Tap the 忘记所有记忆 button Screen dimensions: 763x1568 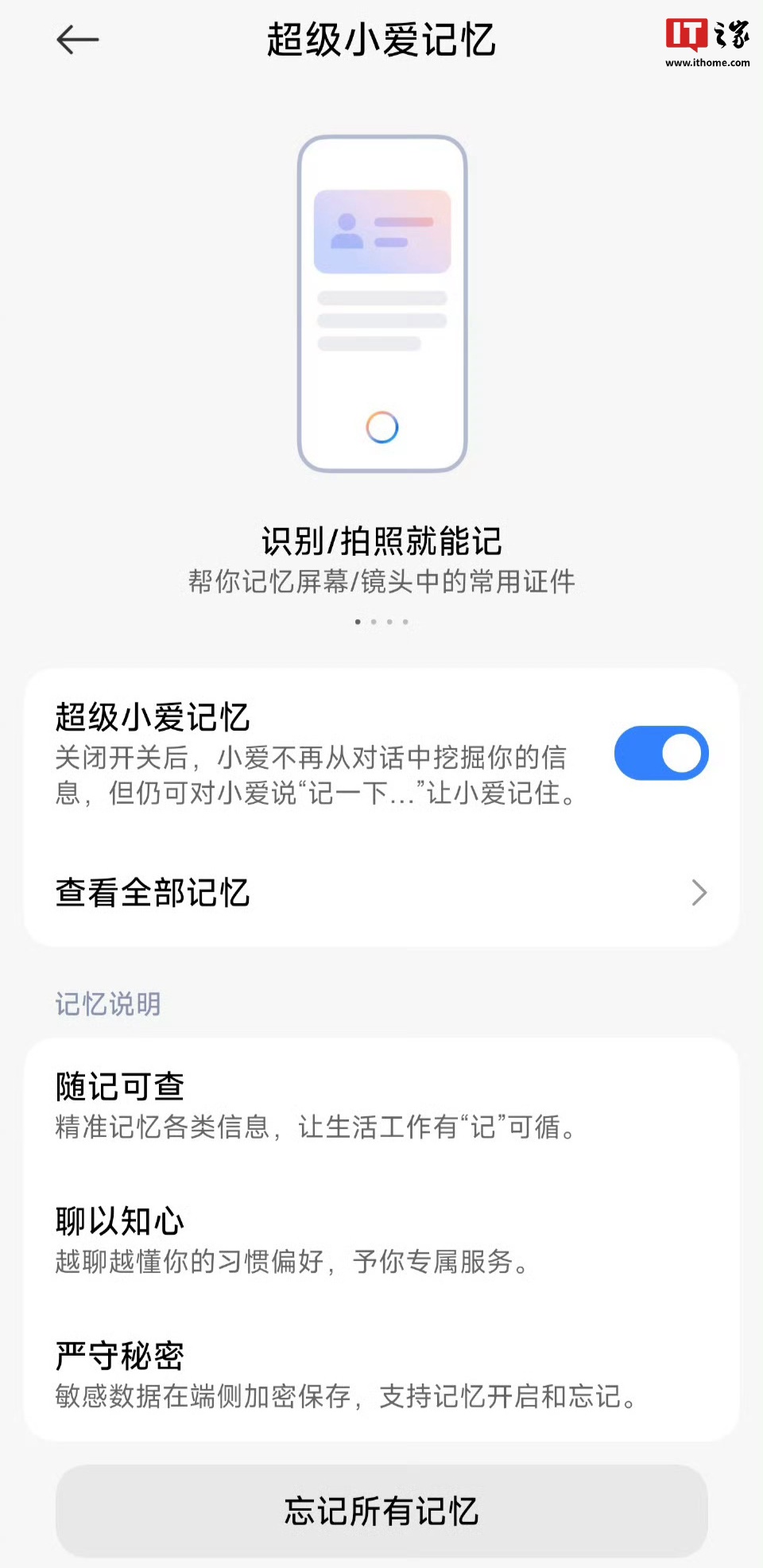tap(381, 1510)
